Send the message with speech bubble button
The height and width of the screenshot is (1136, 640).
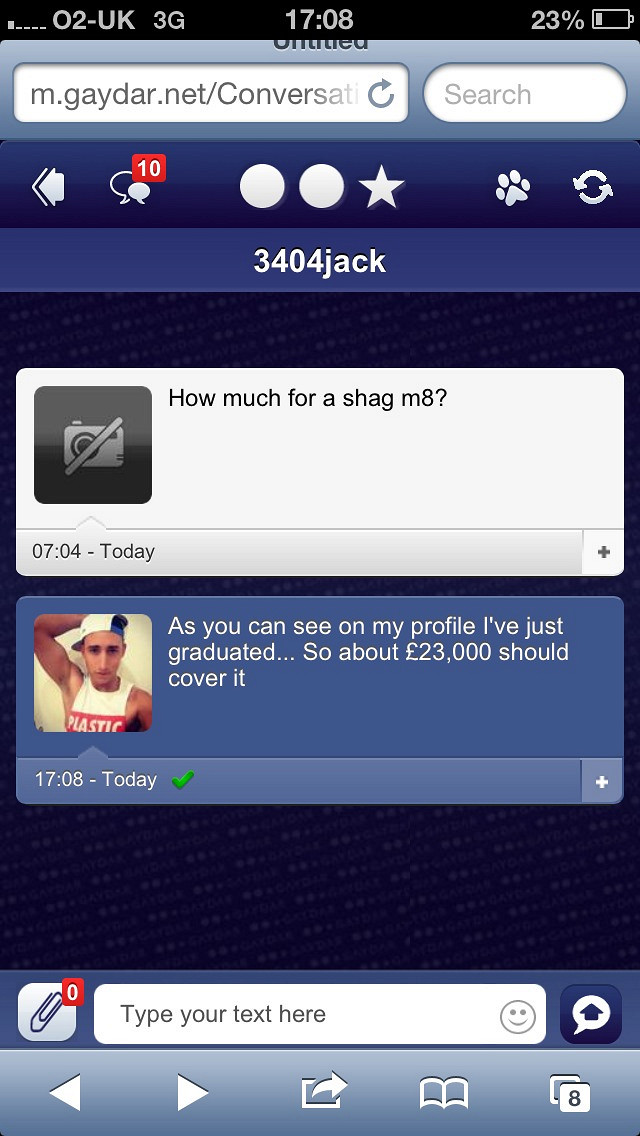591,1014
